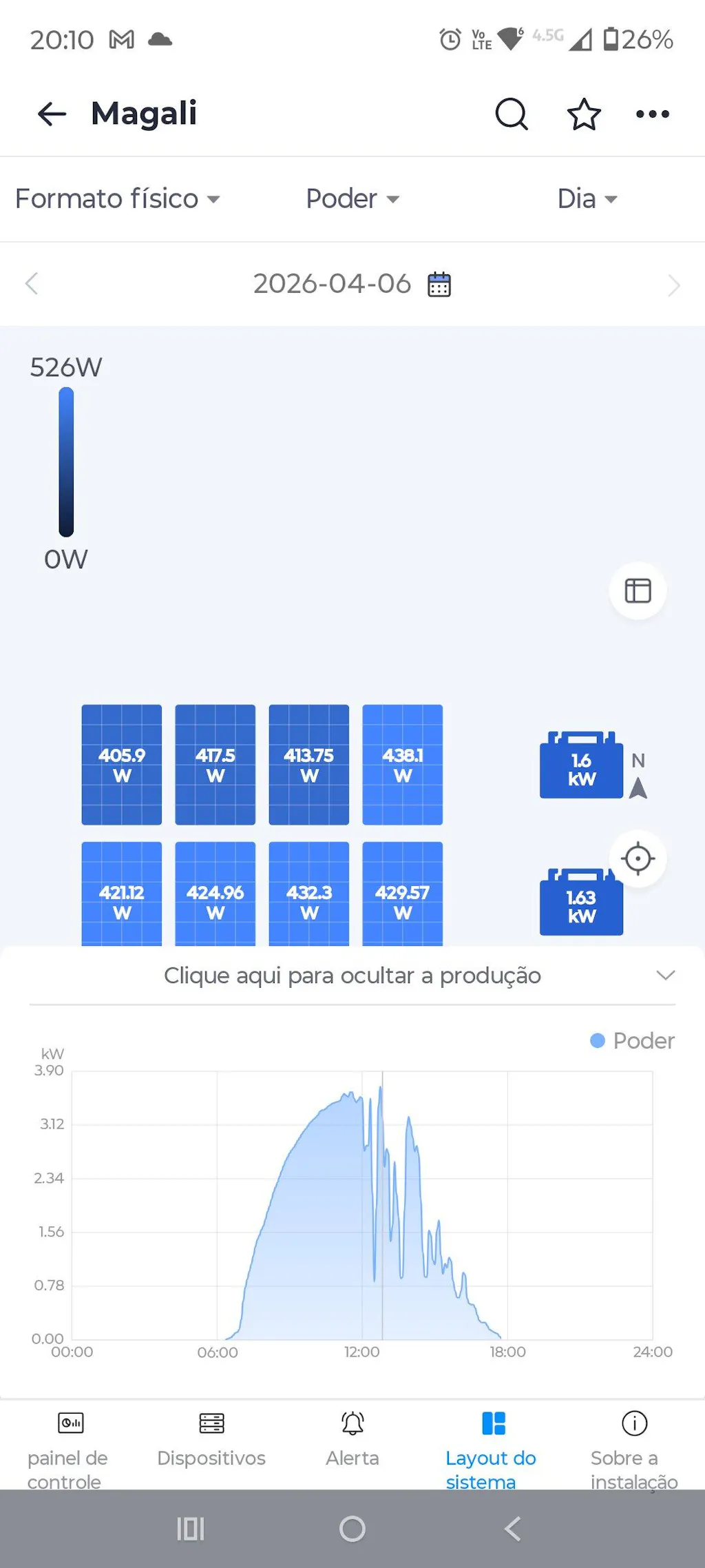Go to previous day with left arrow
This screenshot has width=705, height=1568.
click(x=32, y=283)
